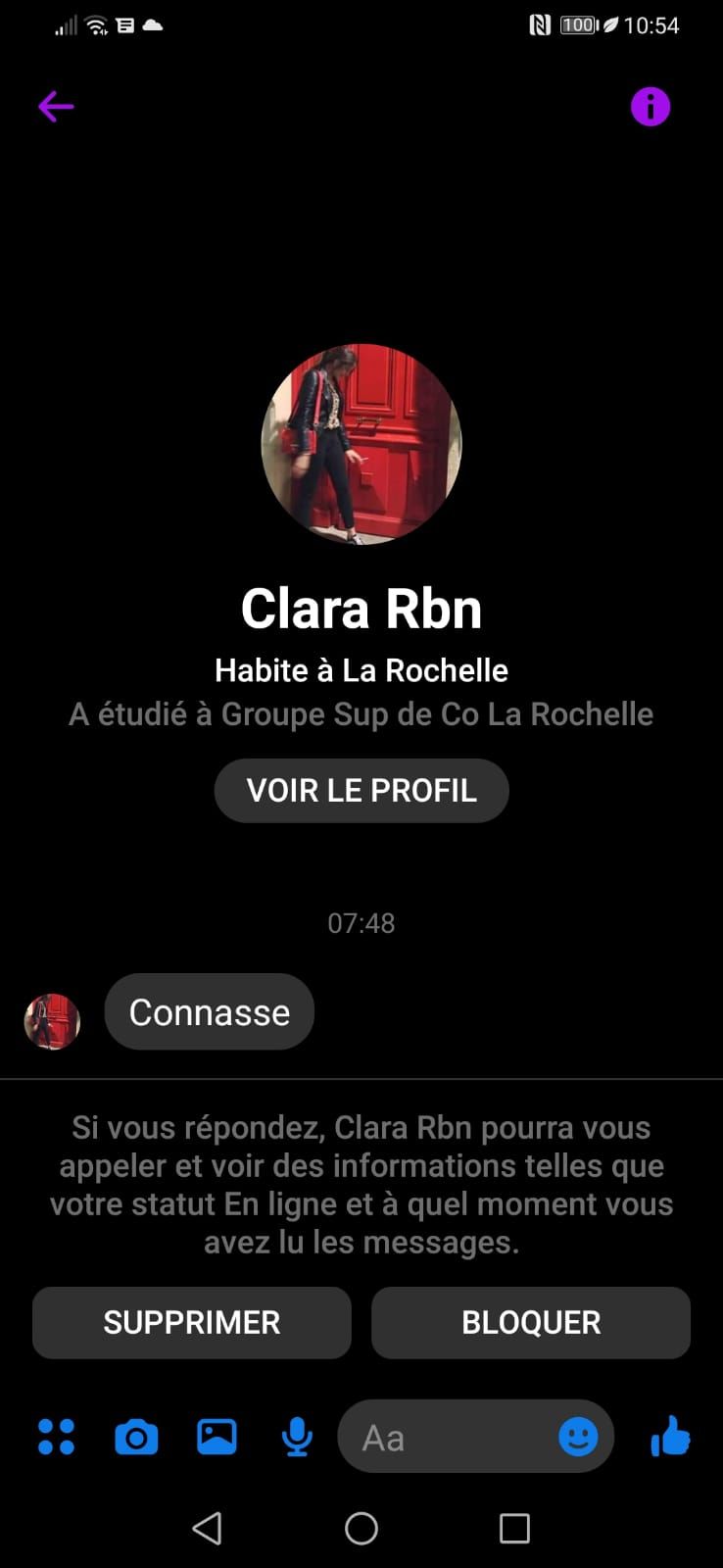Open the conversation info icon
This screenshot has width=723, height=1568.
tap(650, 106)
